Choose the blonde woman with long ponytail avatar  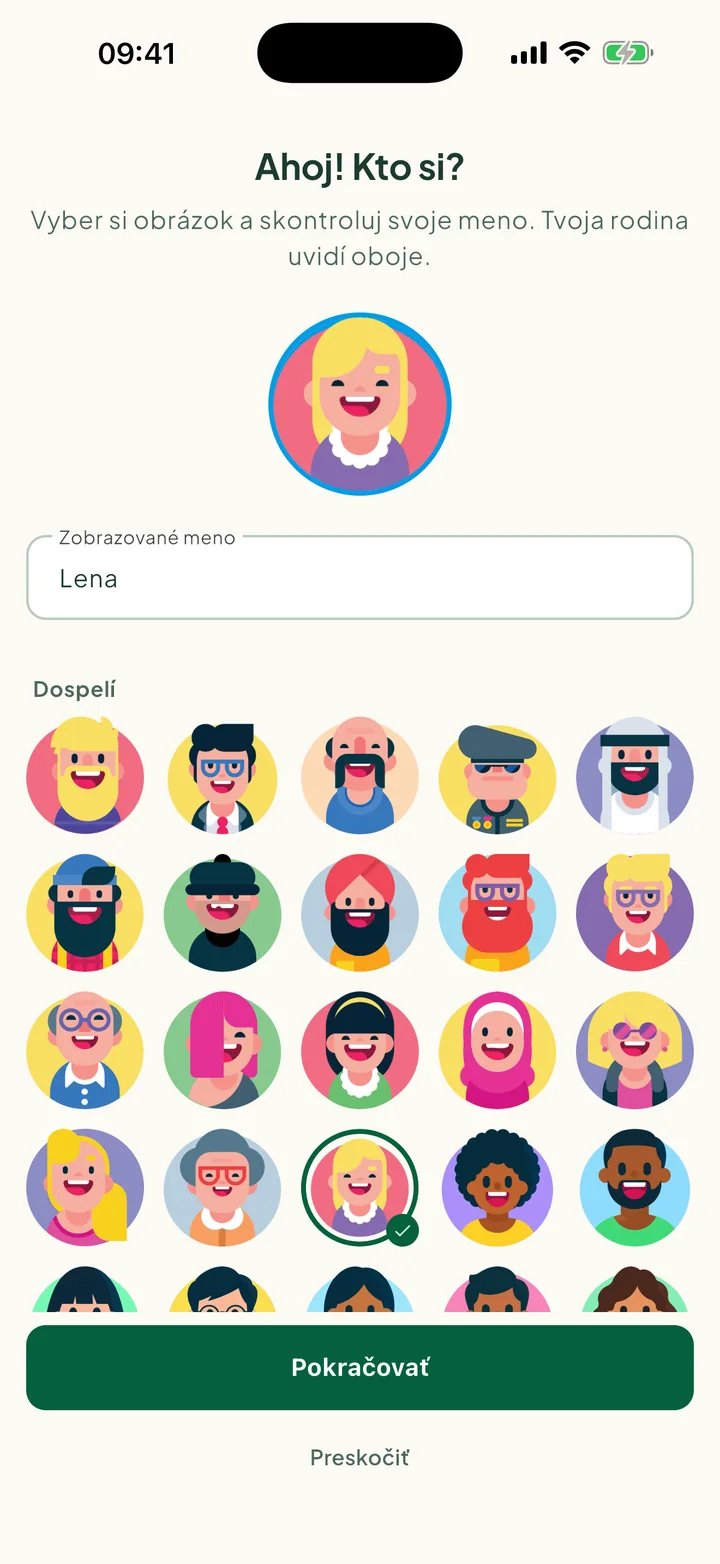click(x=85, y=1188)
